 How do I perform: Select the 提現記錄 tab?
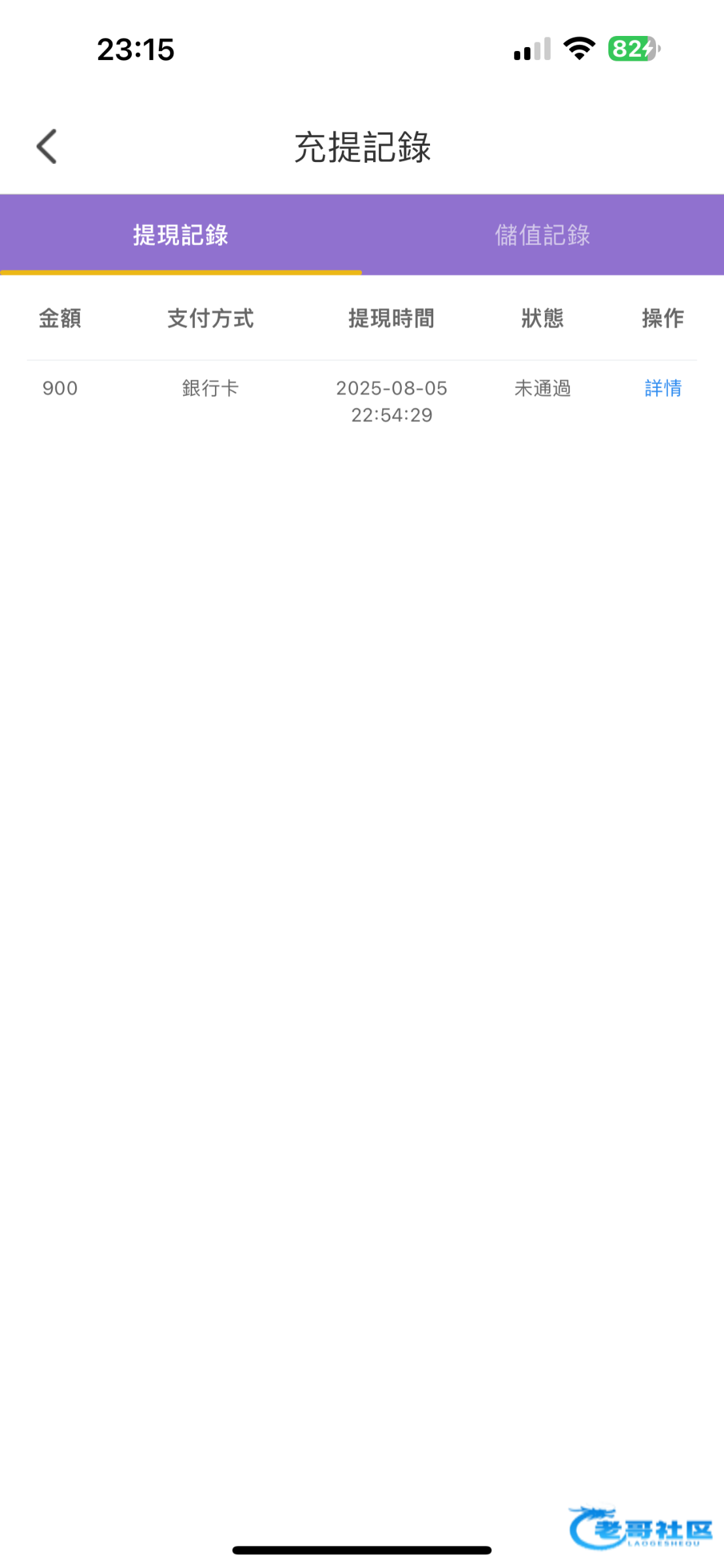(x=181, y=235)
